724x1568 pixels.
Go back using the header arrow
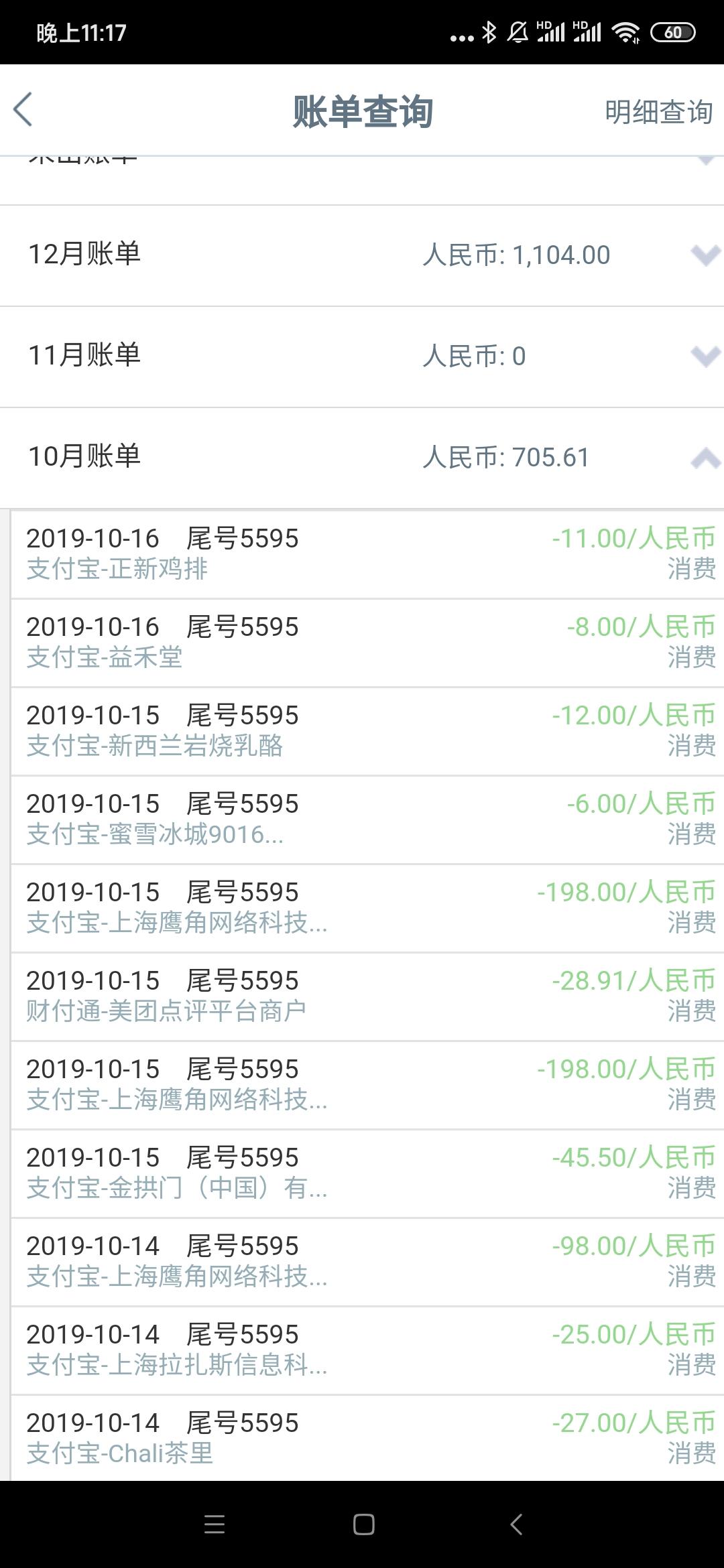coord(23,110)
